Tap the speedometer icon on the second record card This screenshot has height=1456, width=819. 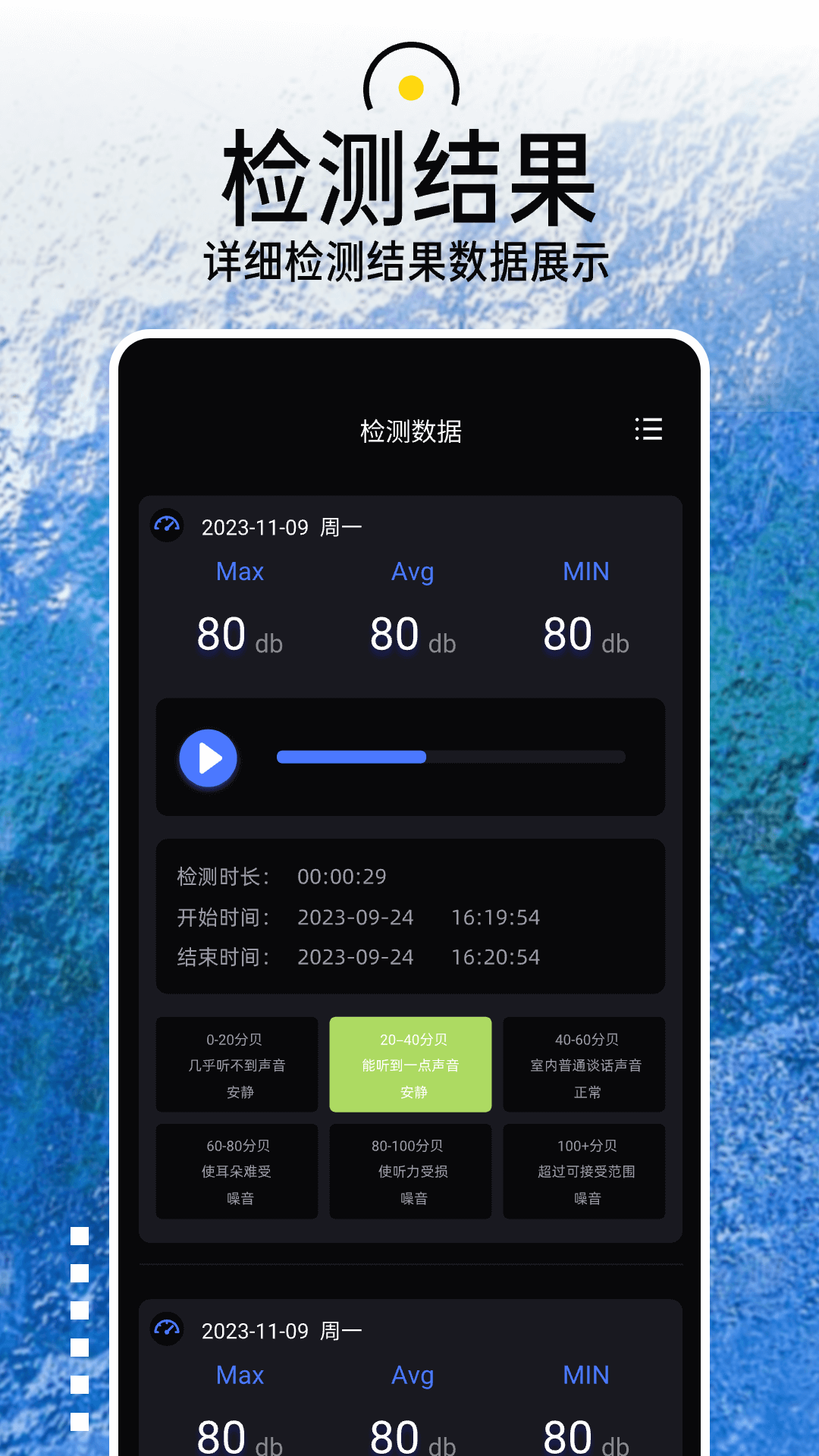168,1329
